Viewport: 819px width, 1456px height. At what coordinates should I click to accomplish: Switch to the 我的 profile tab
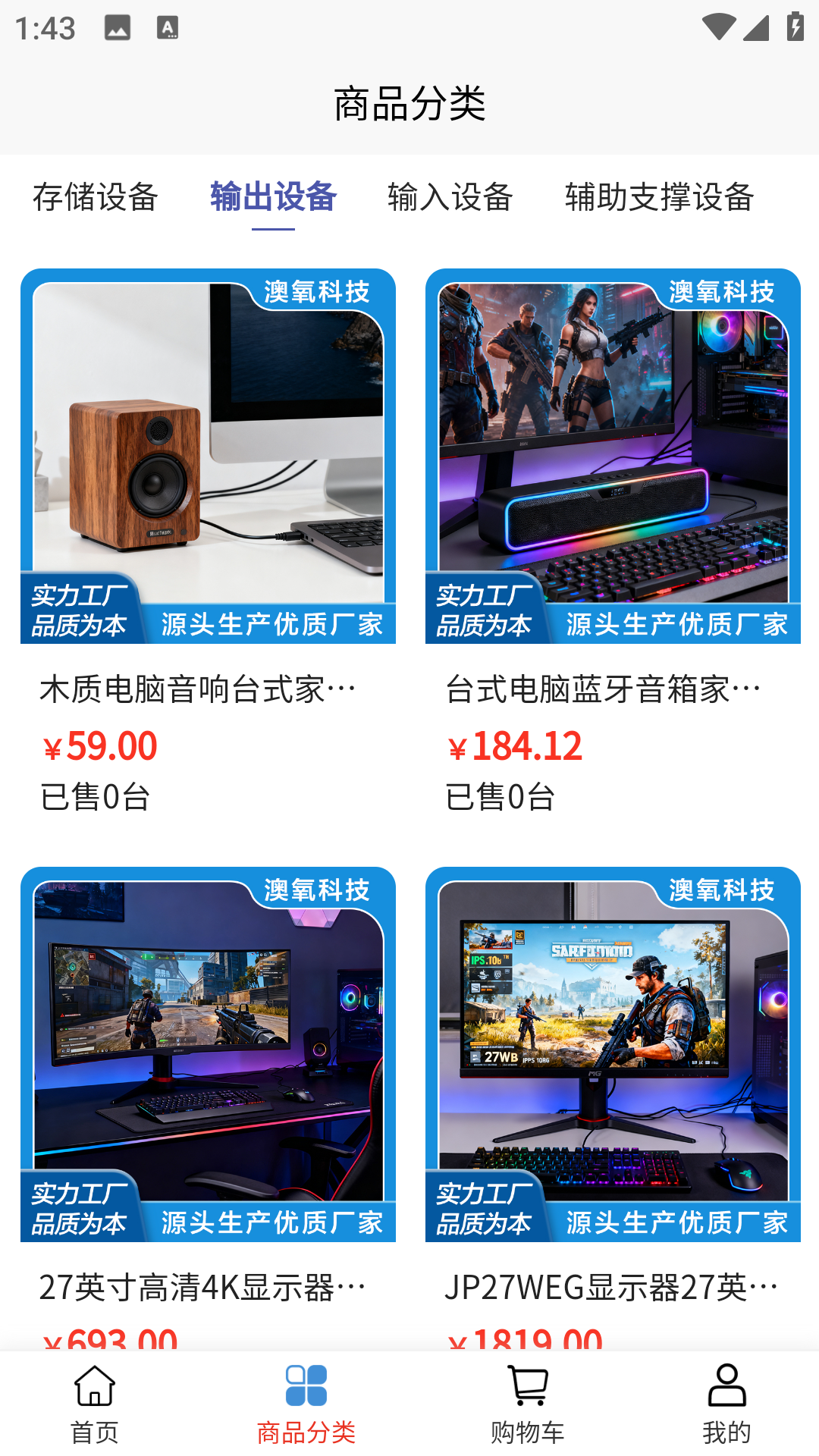pyautogui.click(x=726, y=1403)
